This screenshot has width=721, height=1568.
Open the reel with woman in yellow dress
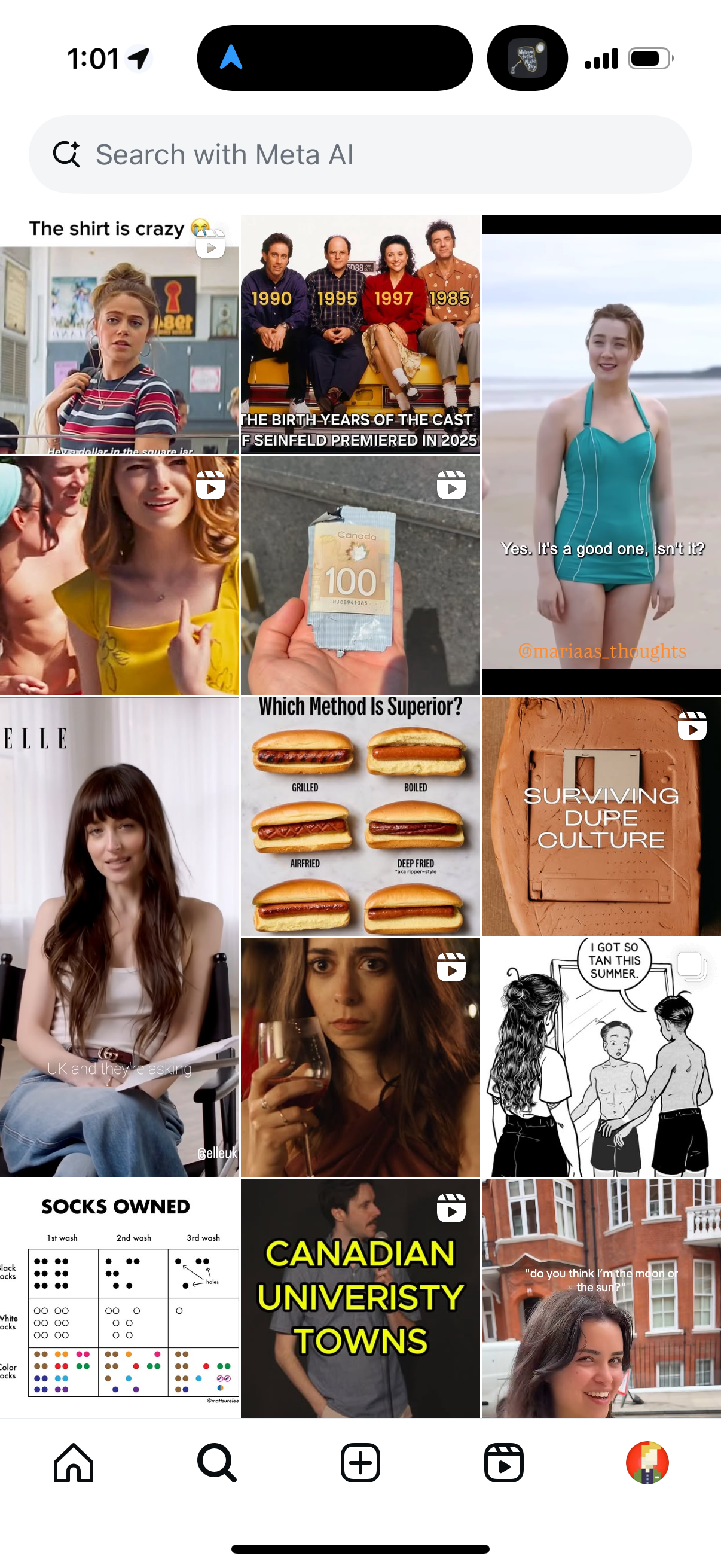[x=119, y=575]
